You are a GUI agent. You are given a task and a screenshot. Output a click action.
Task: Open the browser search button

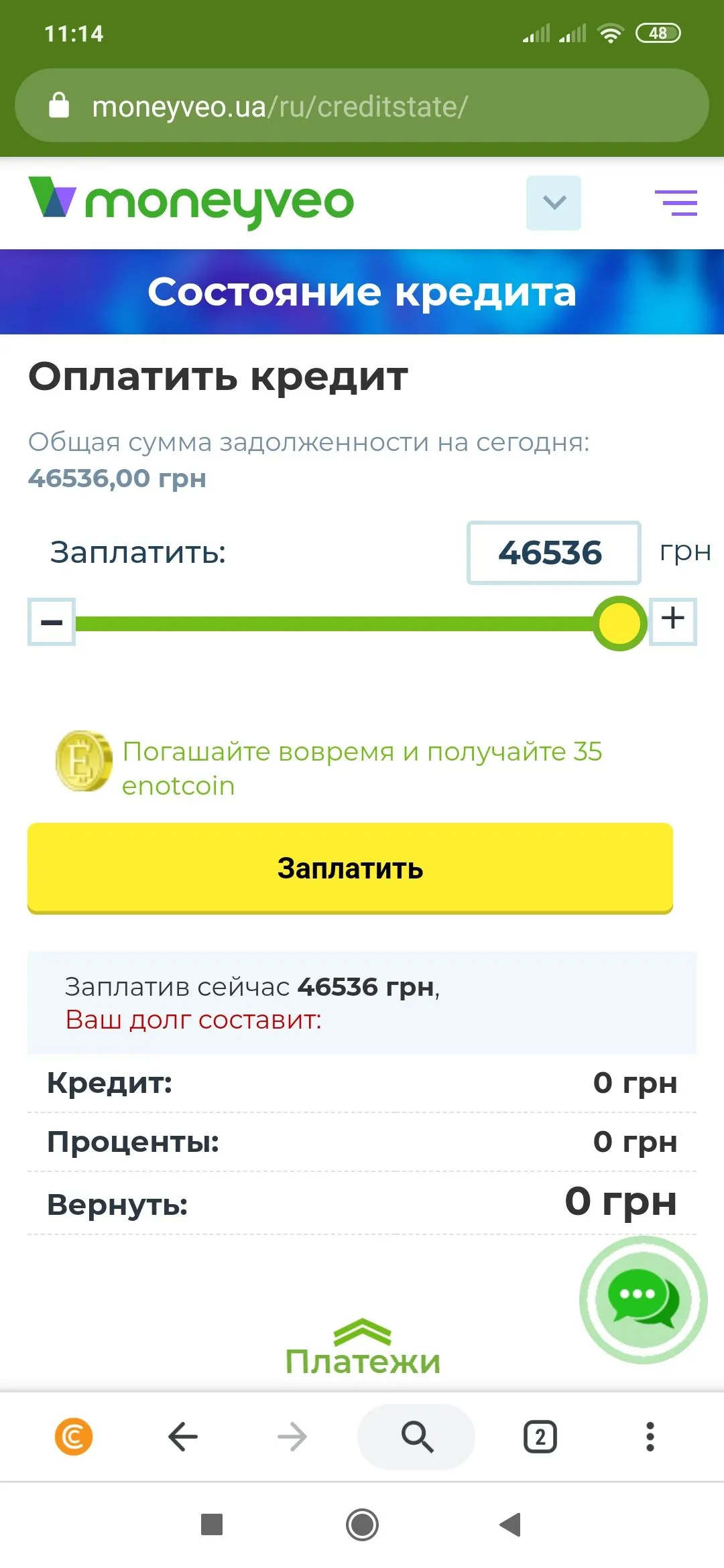point(416,1437)
